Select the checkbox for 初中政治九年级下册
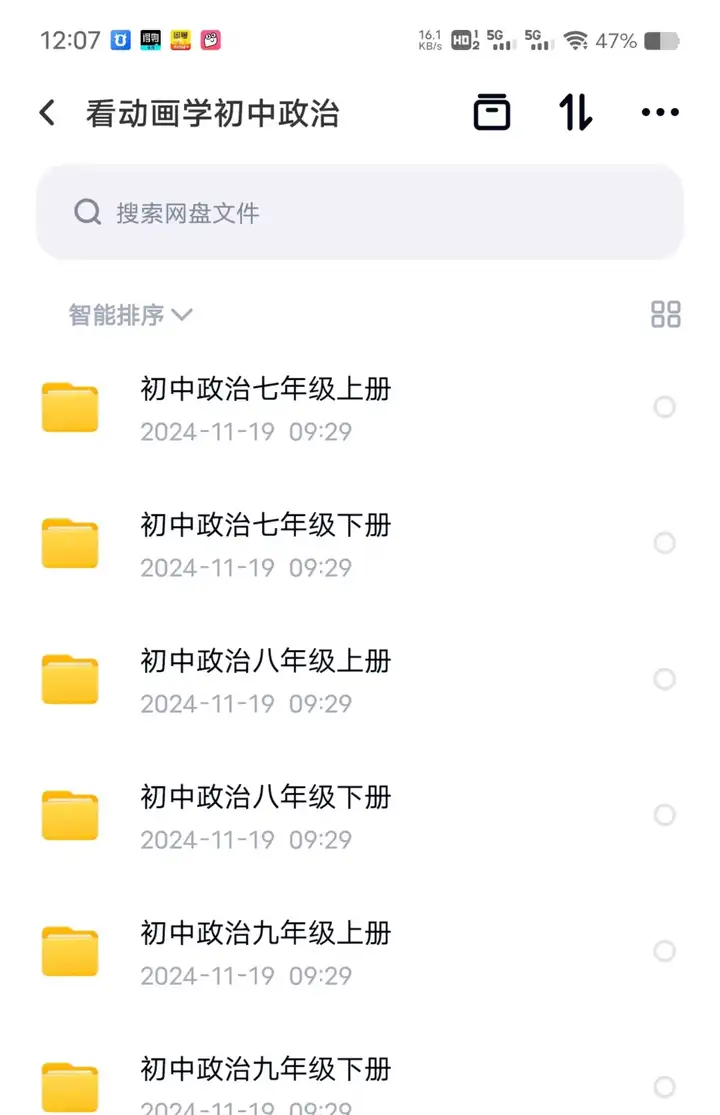This screenshot has width=720, height=1115. [x=664, y=1086]
